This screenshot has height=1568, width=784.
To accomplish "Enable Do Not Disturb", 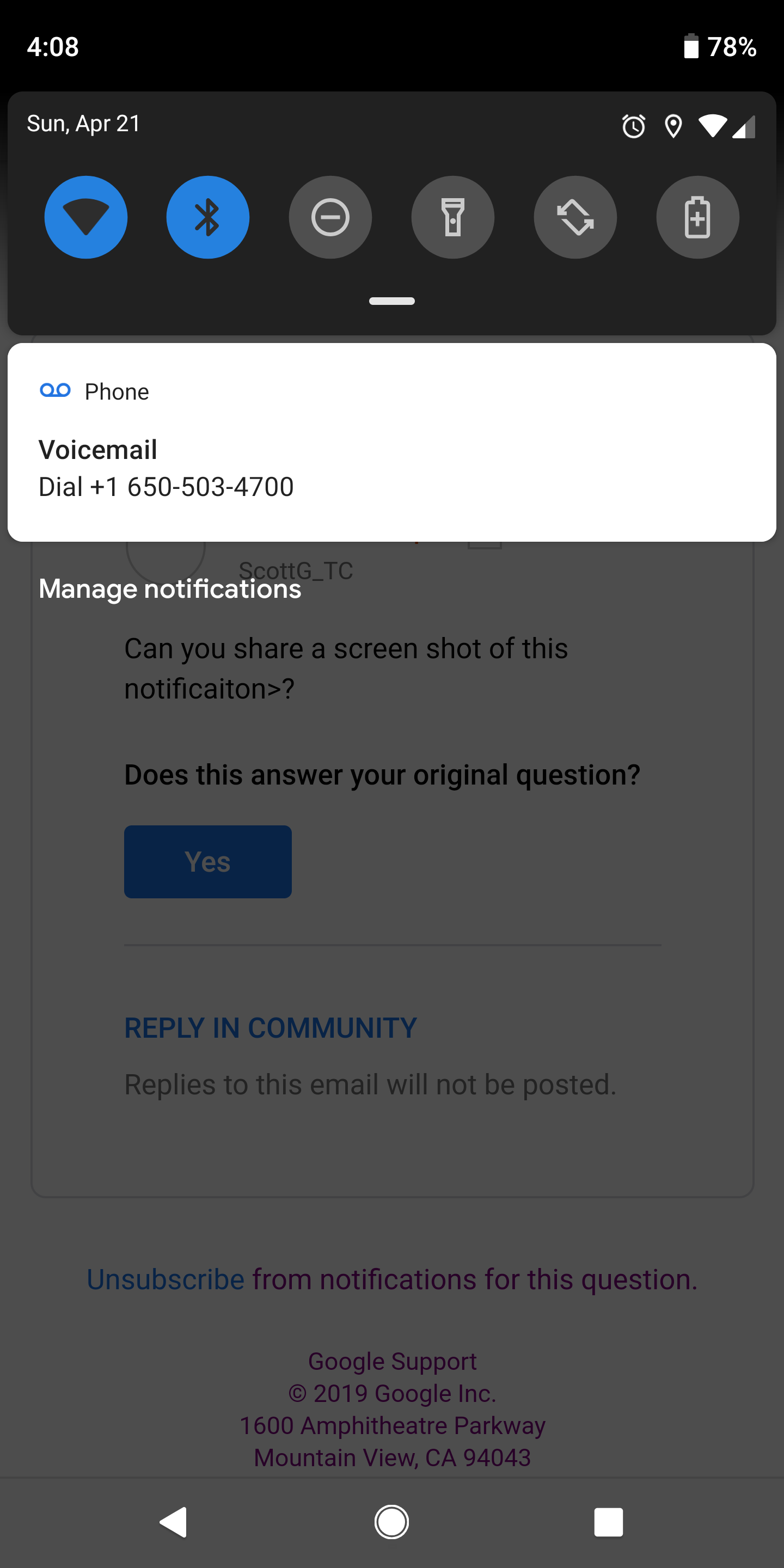I will click(330, 217).
